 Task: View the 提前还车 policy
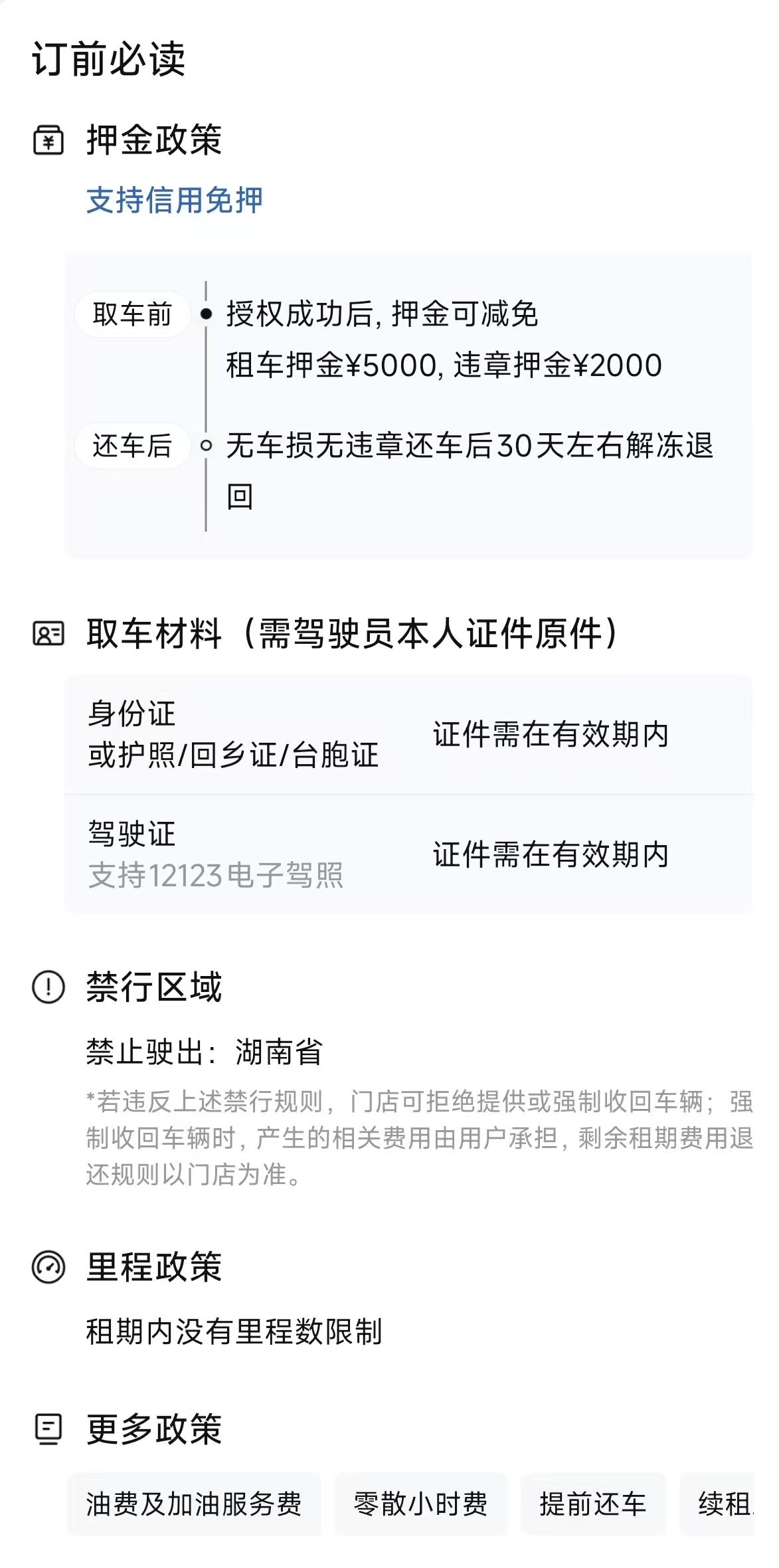click(592, 1504)
